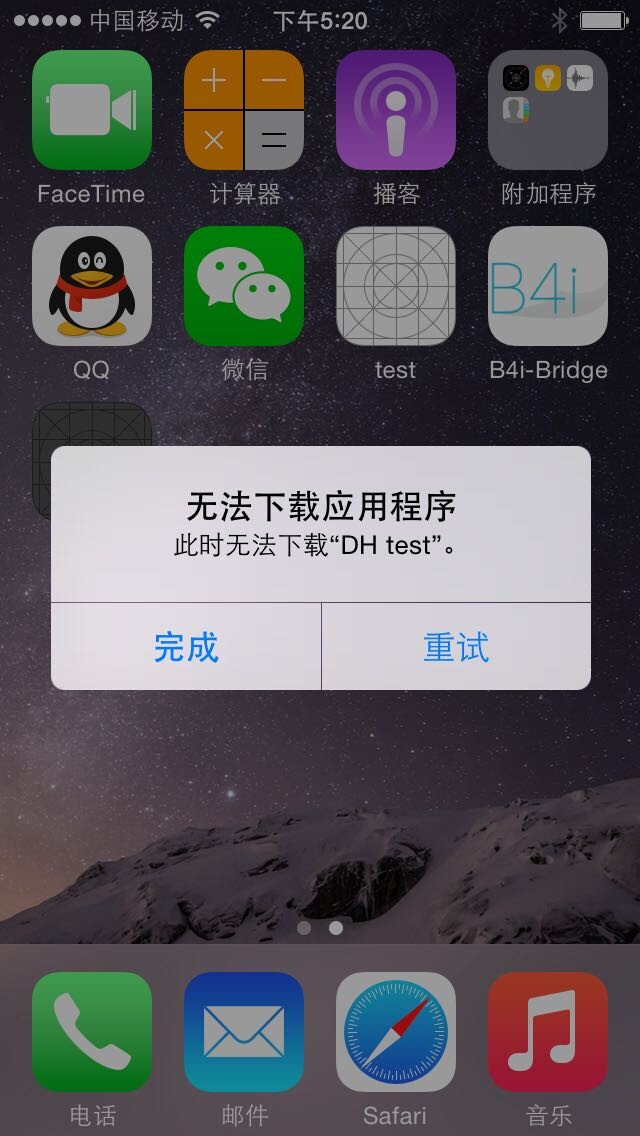Screen dimensions: 640x1136
Task: Launch Safari from the dock
Action: pyautogui.click(x=396, y=1032)
